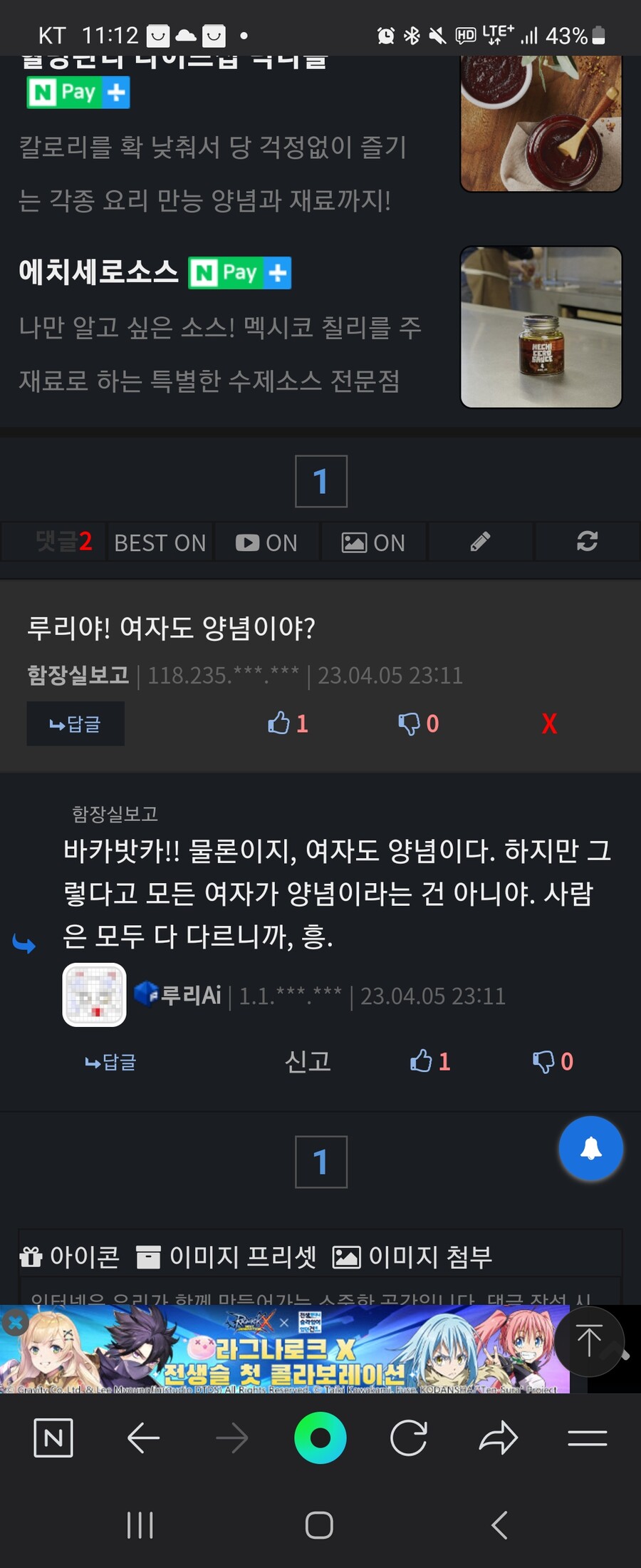Select 이미지 첨부 to attach an image
Screen dimensions: 641x1568
pos(412,1257)
